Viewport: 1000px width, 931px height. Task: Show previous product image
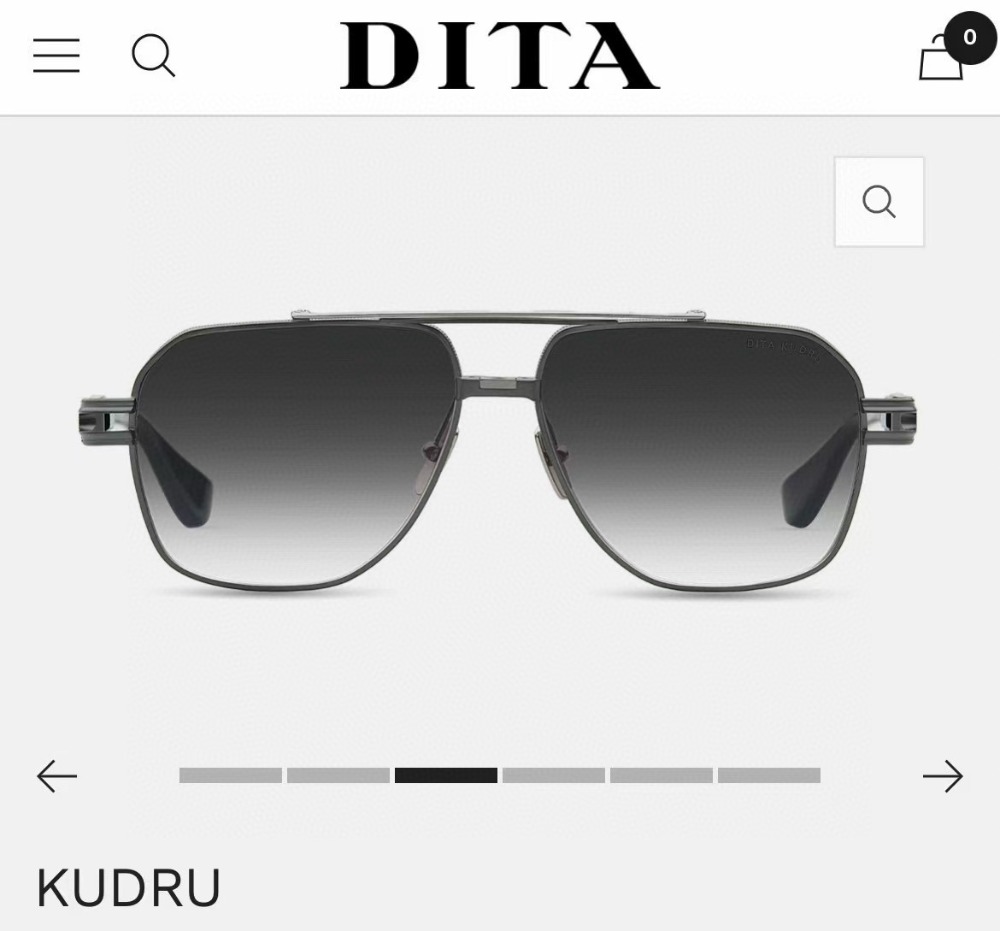(x=57, y=776)
